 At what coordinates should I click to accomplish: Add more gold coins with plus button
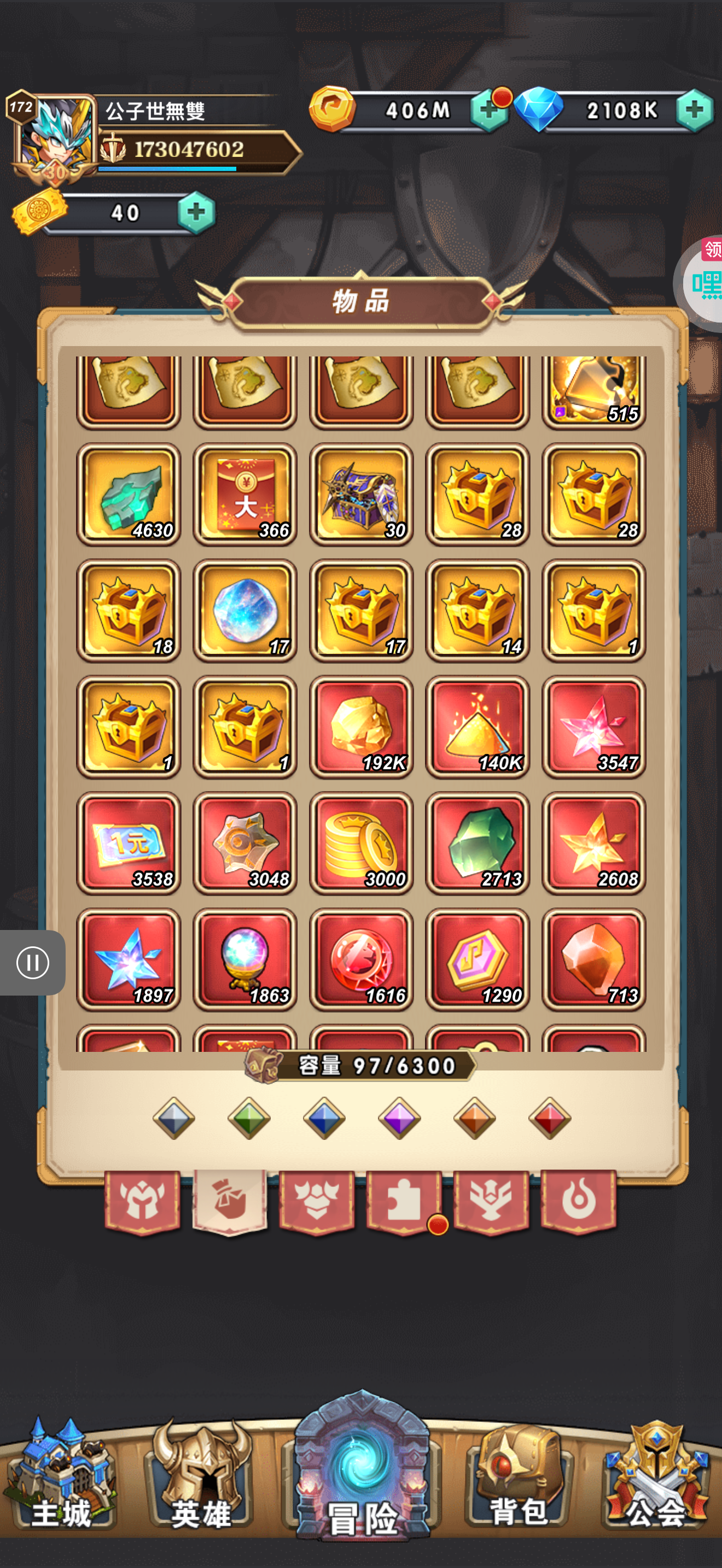click(x=488, y=111)
